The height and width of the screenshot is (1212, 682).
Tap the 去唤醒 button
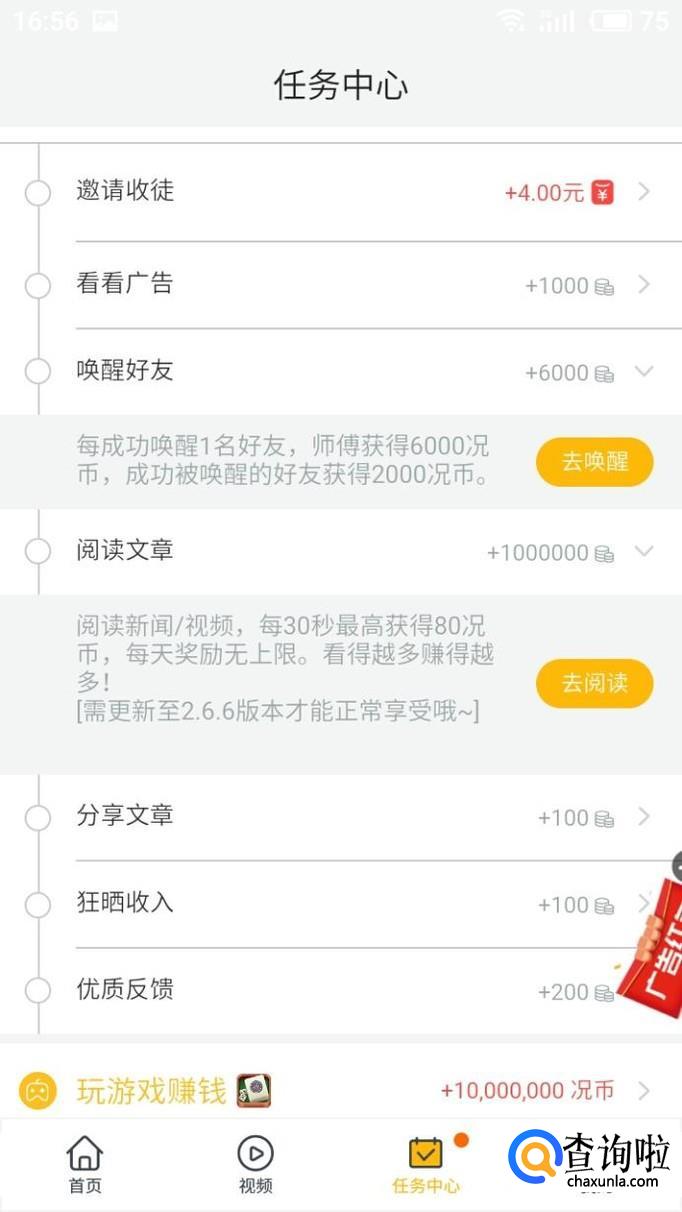[595, 462]
